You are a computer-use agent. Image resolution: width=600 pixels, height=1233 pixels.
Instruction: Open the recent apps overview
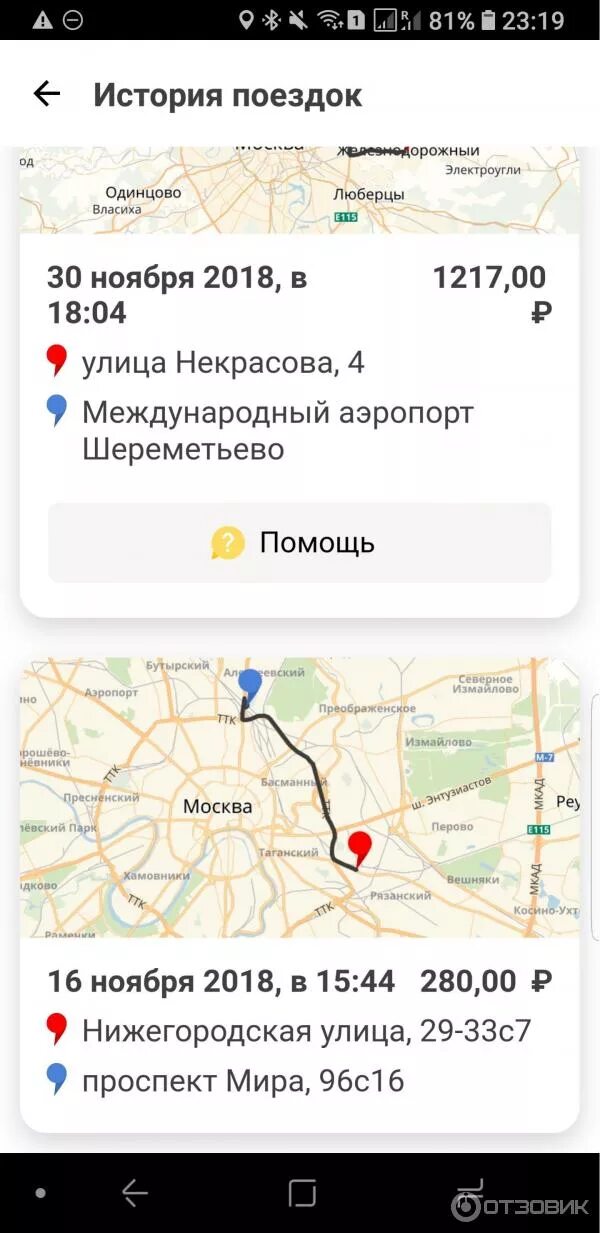coord(301,1193)
